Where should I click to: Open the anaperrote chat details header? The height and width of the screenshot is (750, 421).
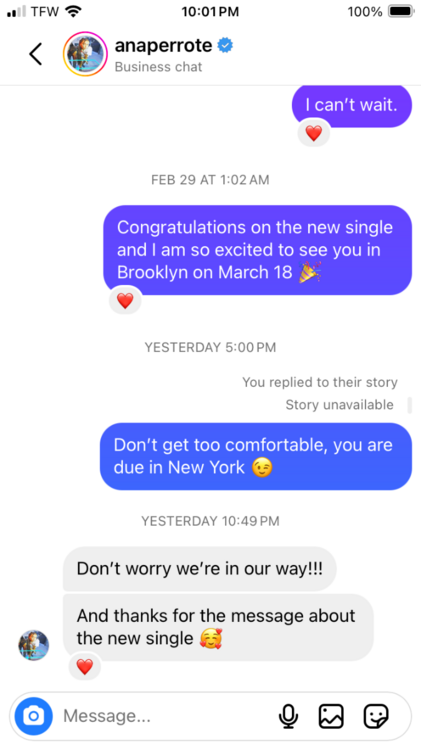point(174,55)
